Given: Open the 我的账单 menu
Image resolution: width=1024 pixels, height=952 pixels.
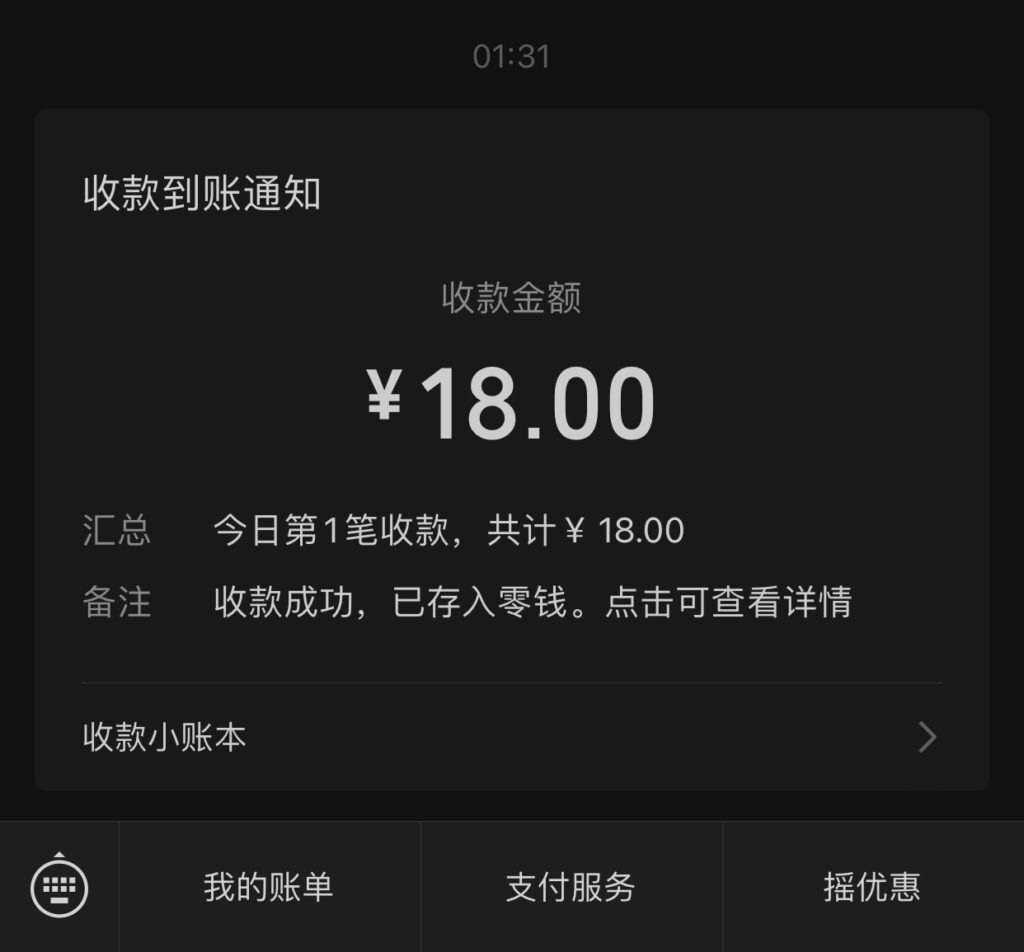Looking at the screenshot, I should (x=269, y=887).
